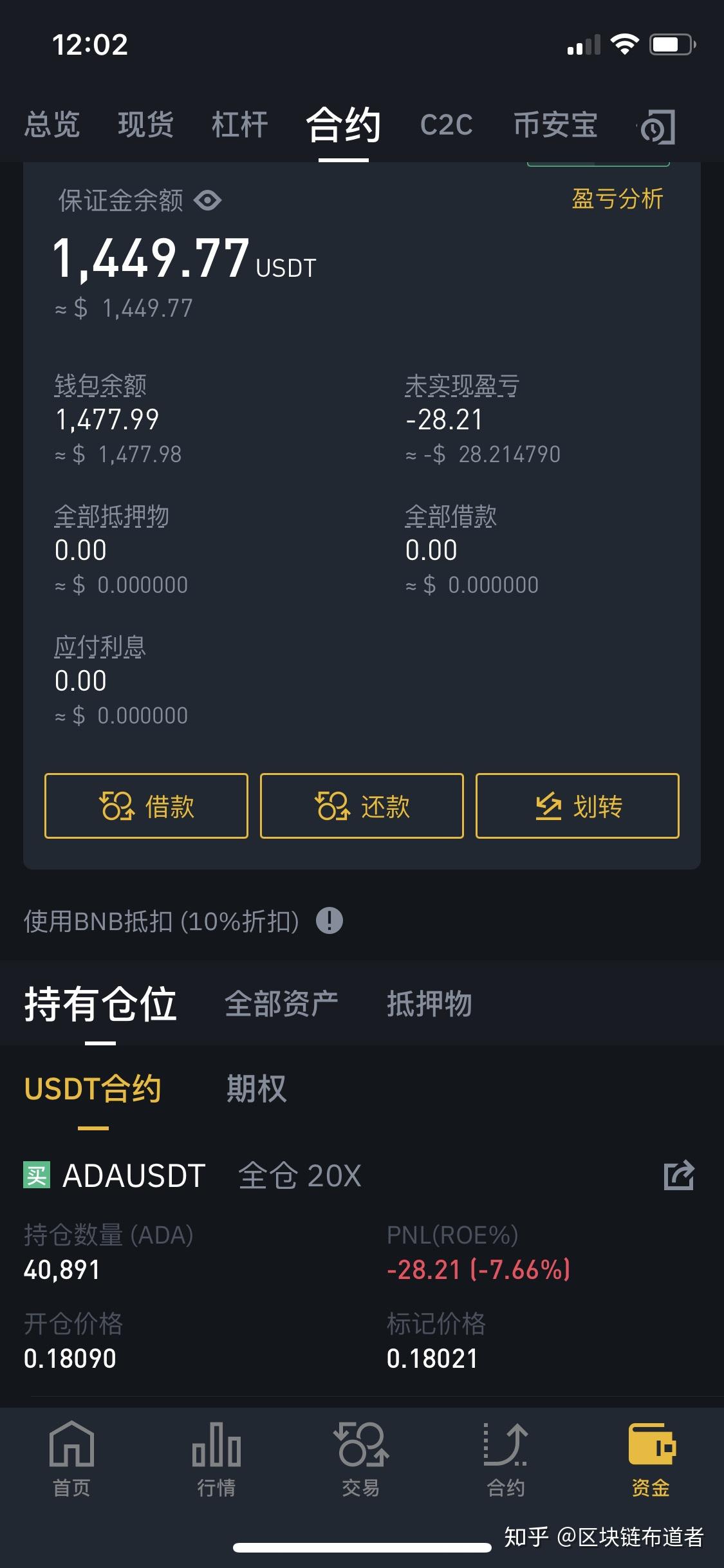The height and width of the screenshot is (1568, 724).
Task: Open the C2C tab at top
Action: (x=447, y=125)
